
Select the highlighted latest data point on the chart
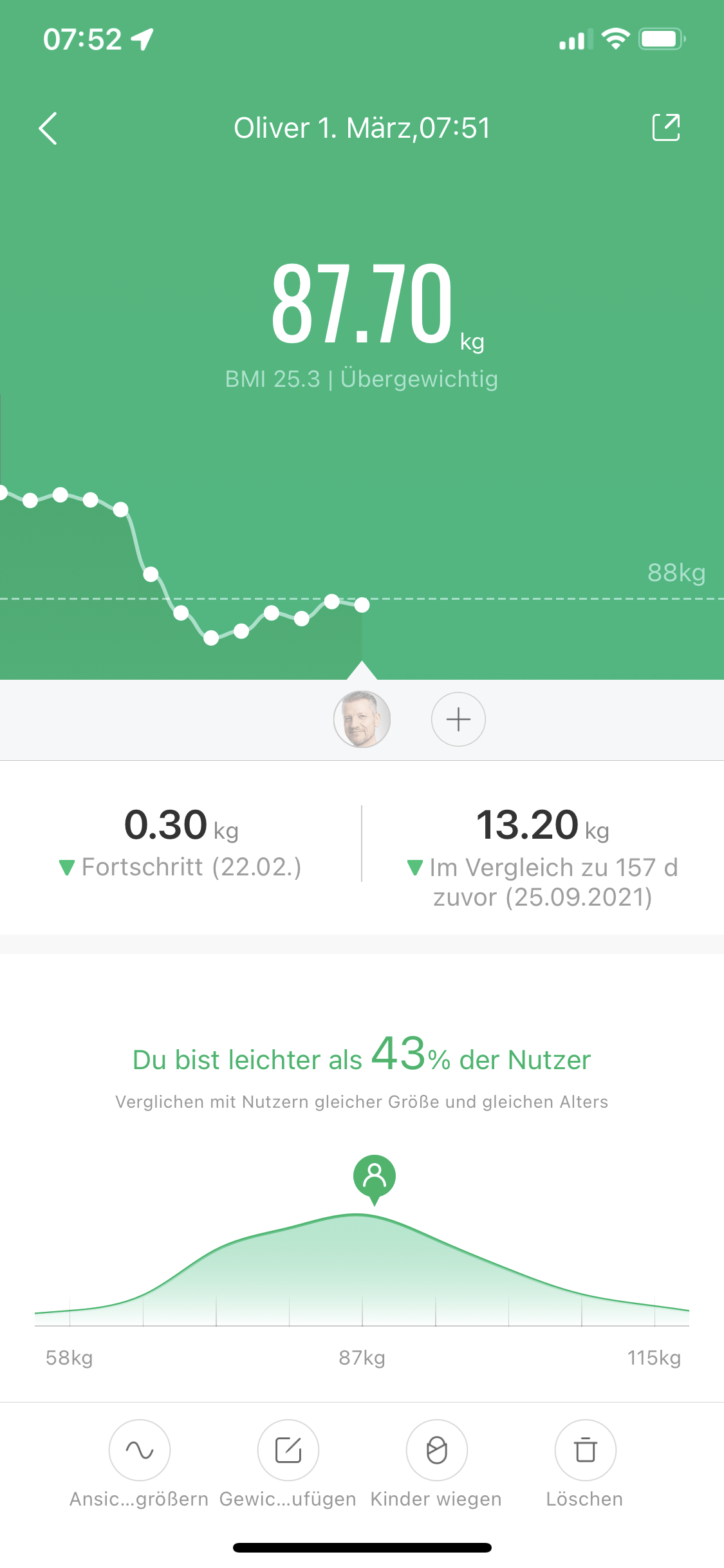tap(361, 605)
